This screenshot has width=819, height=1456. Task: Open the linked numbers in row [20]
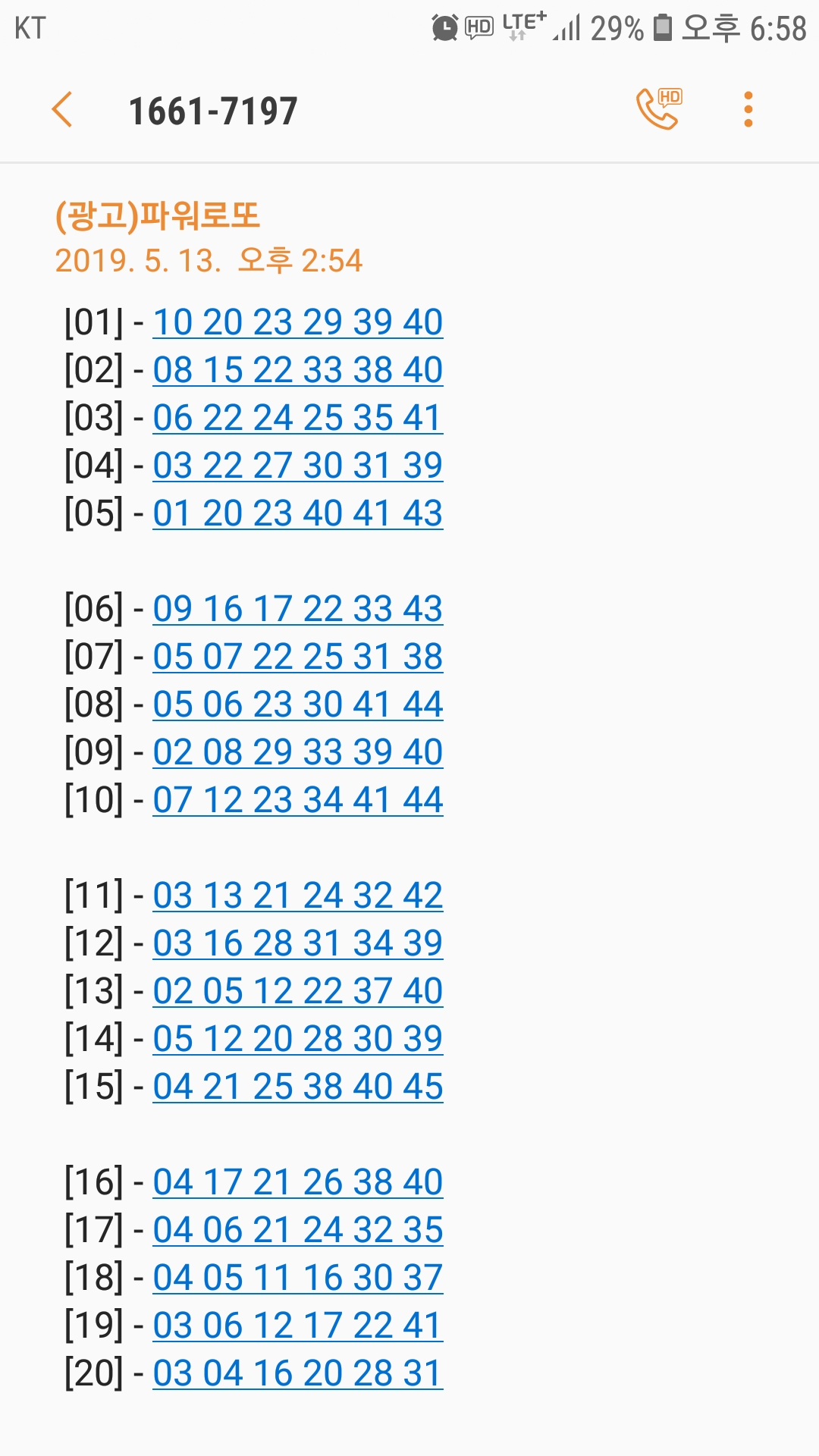pos(298,1373)
